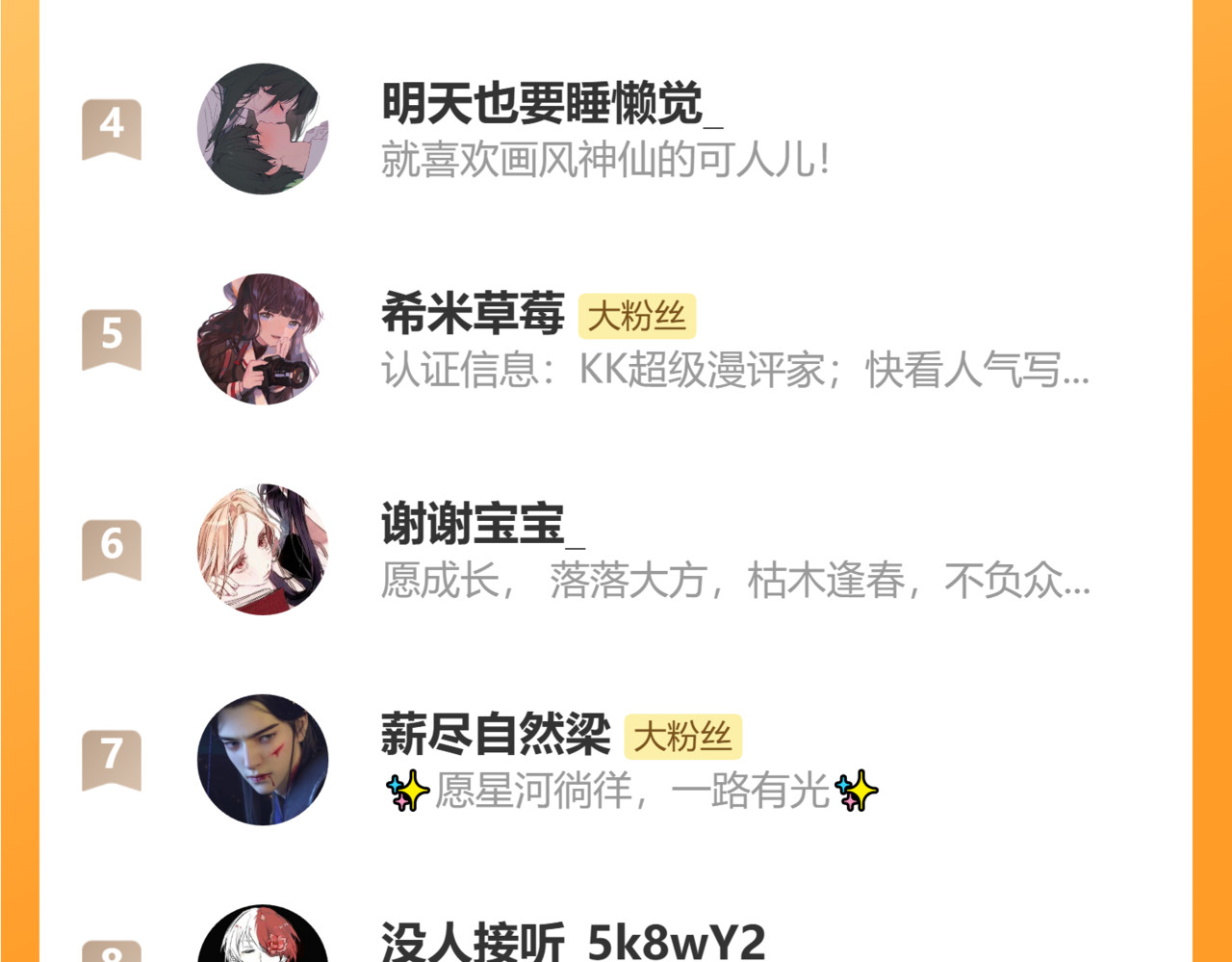Open 没人接听_5k8wY2 user profile row
The width and height of the screenshot is (1232, 962).
pos(574,940)
